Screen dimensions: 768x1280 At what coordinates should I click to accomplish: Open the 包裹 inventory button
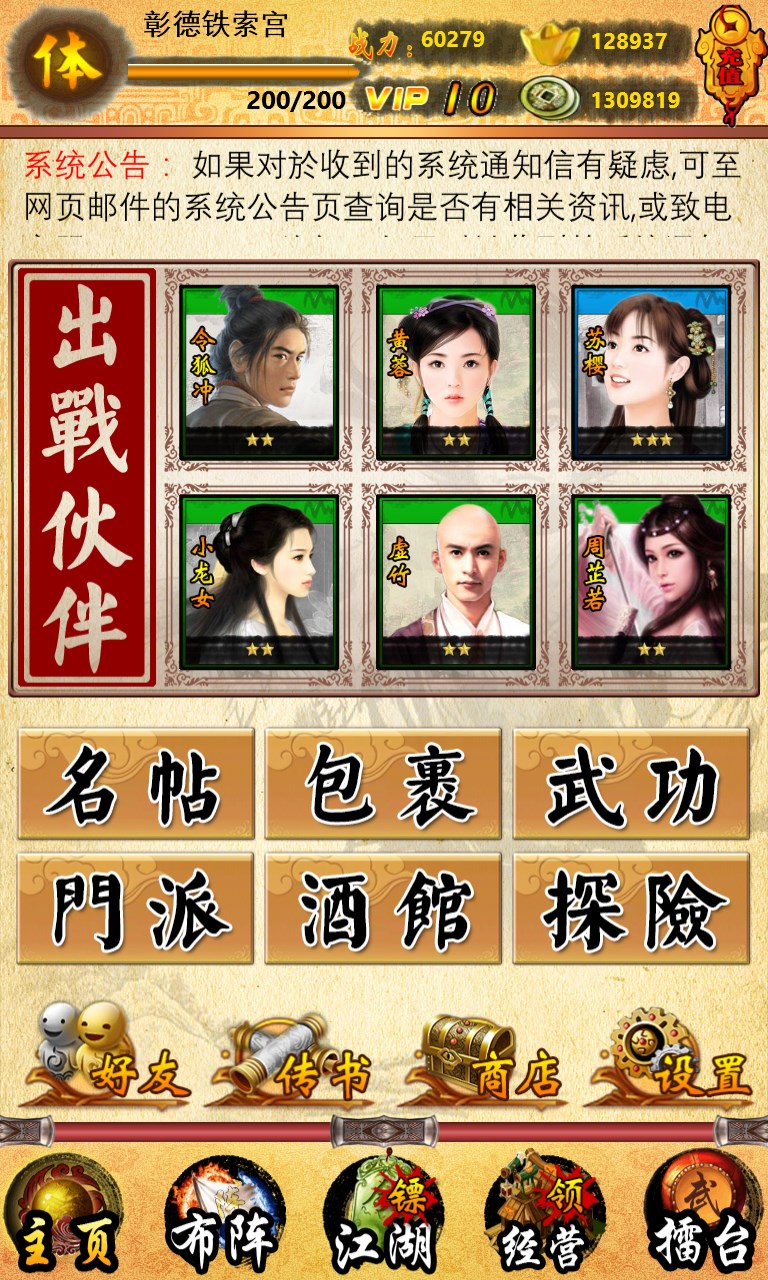coord(383,784)
